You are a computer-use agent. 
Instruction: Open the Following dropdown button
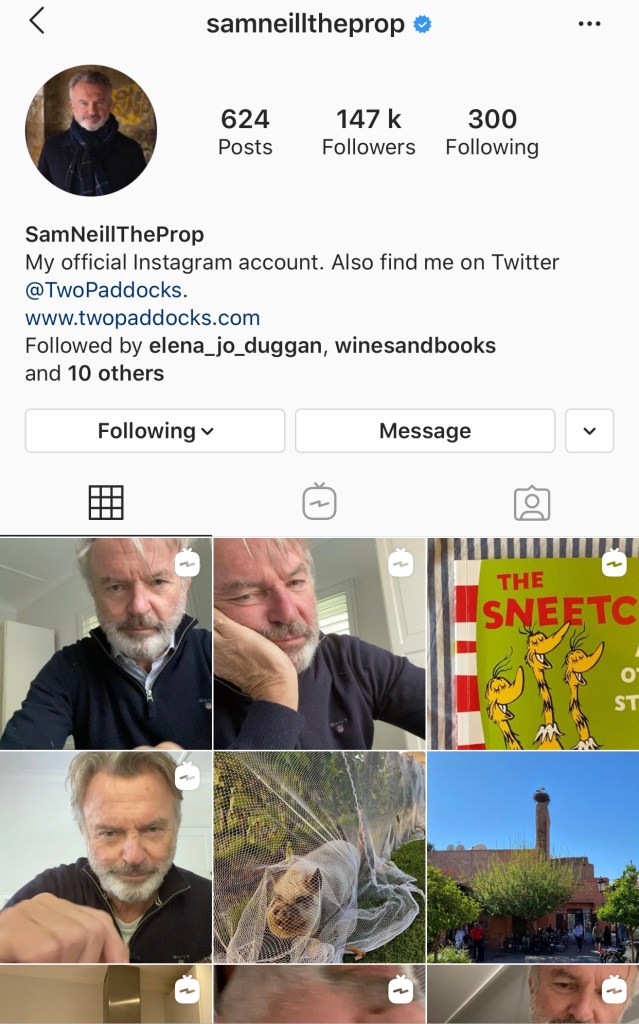pos(155,431)
